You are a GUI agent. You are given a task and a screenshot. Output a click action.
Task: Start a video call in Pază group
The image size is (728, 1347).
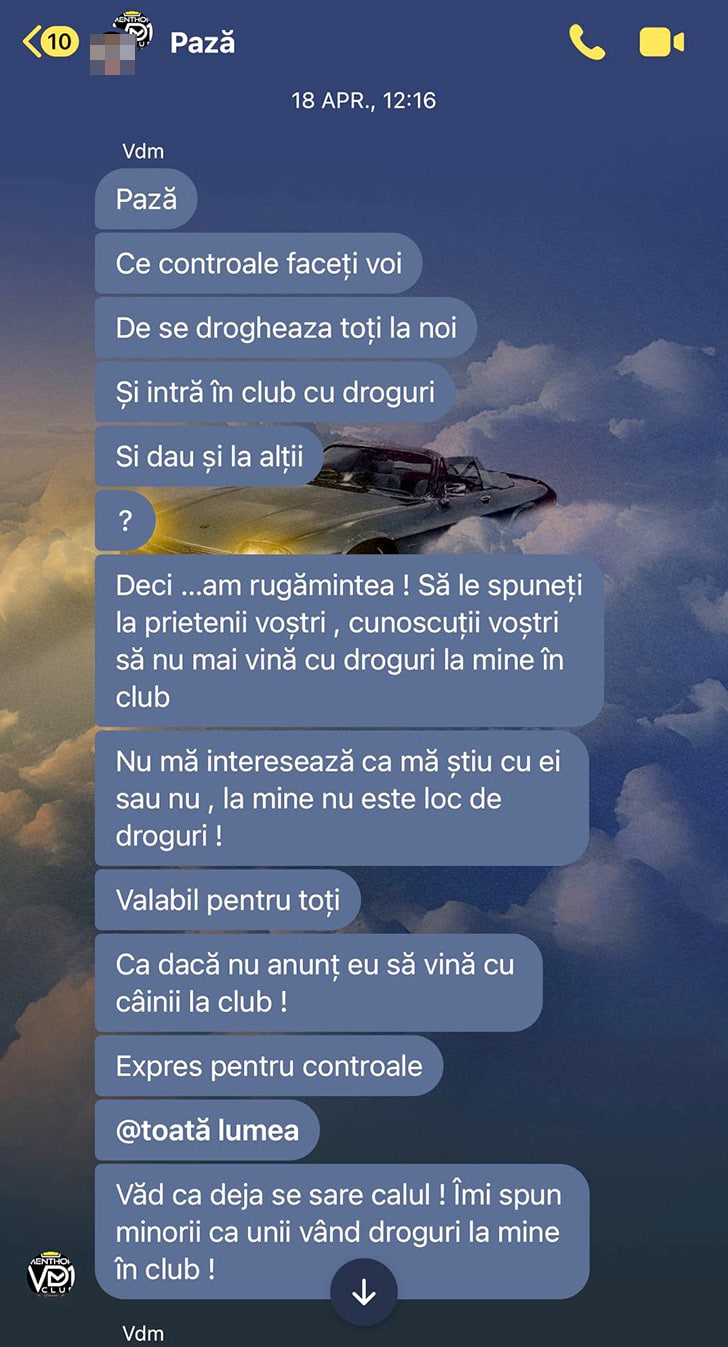click(x=661, y=42)
